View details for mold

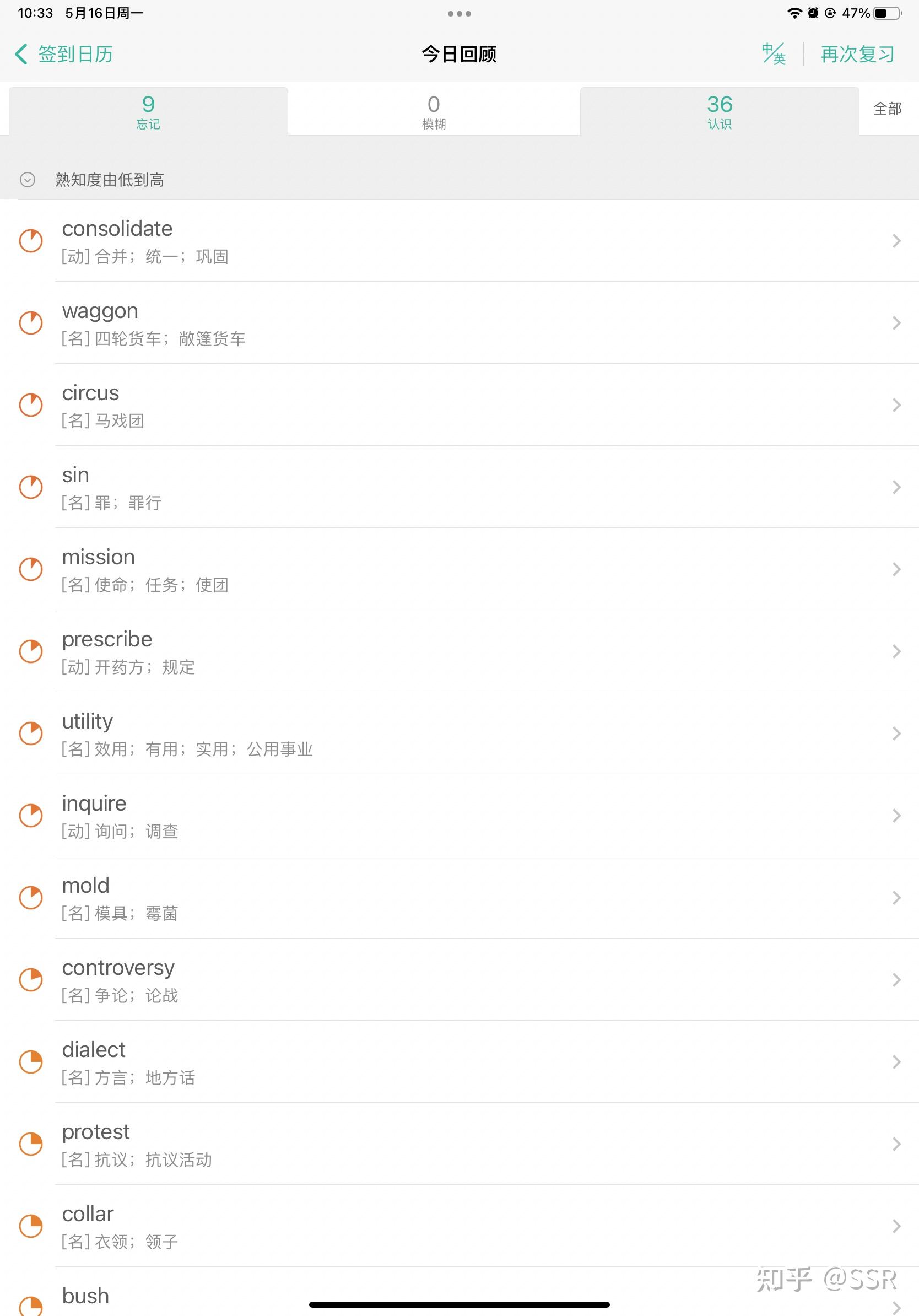[458, 897]
